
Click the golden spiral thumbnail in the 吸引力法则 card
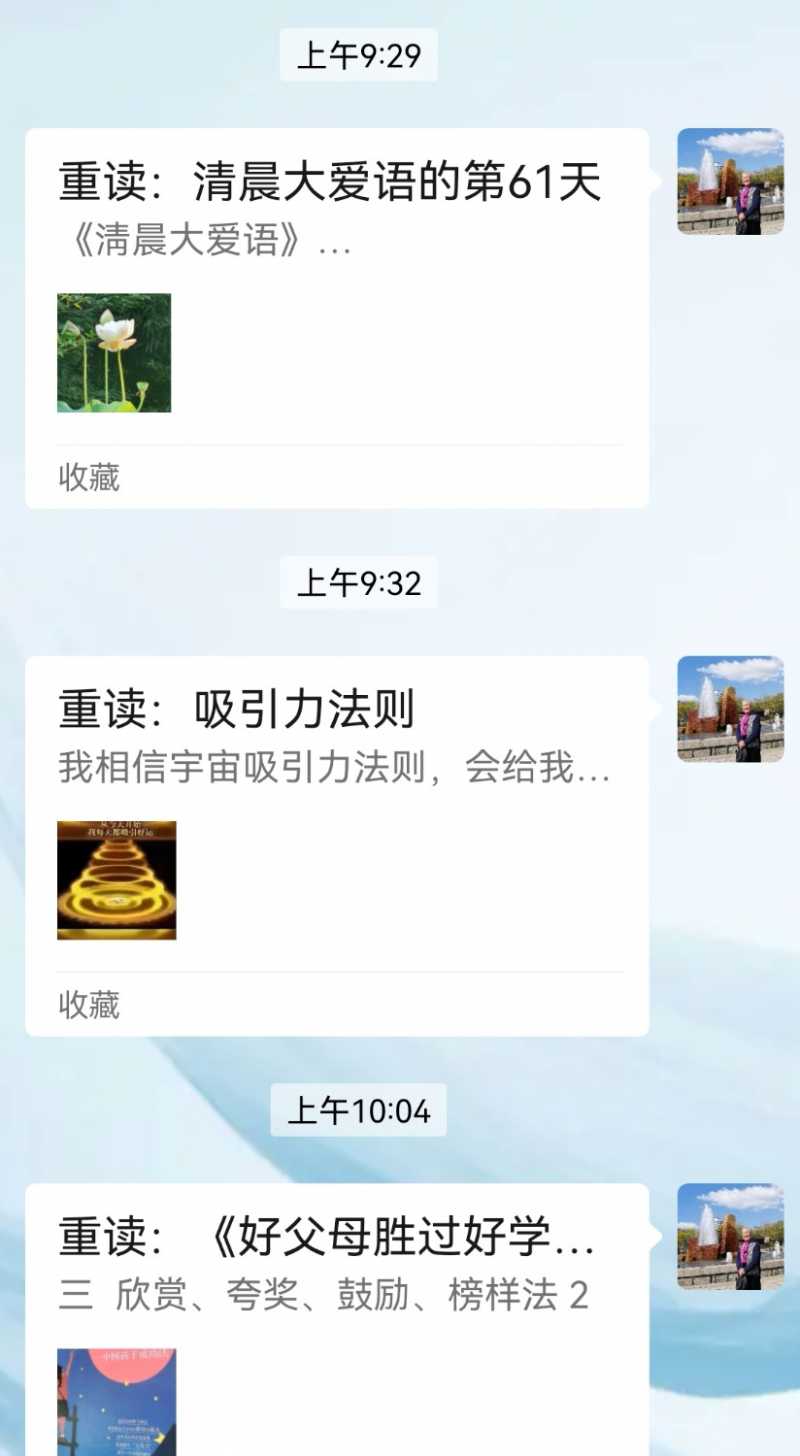point(114,880)
